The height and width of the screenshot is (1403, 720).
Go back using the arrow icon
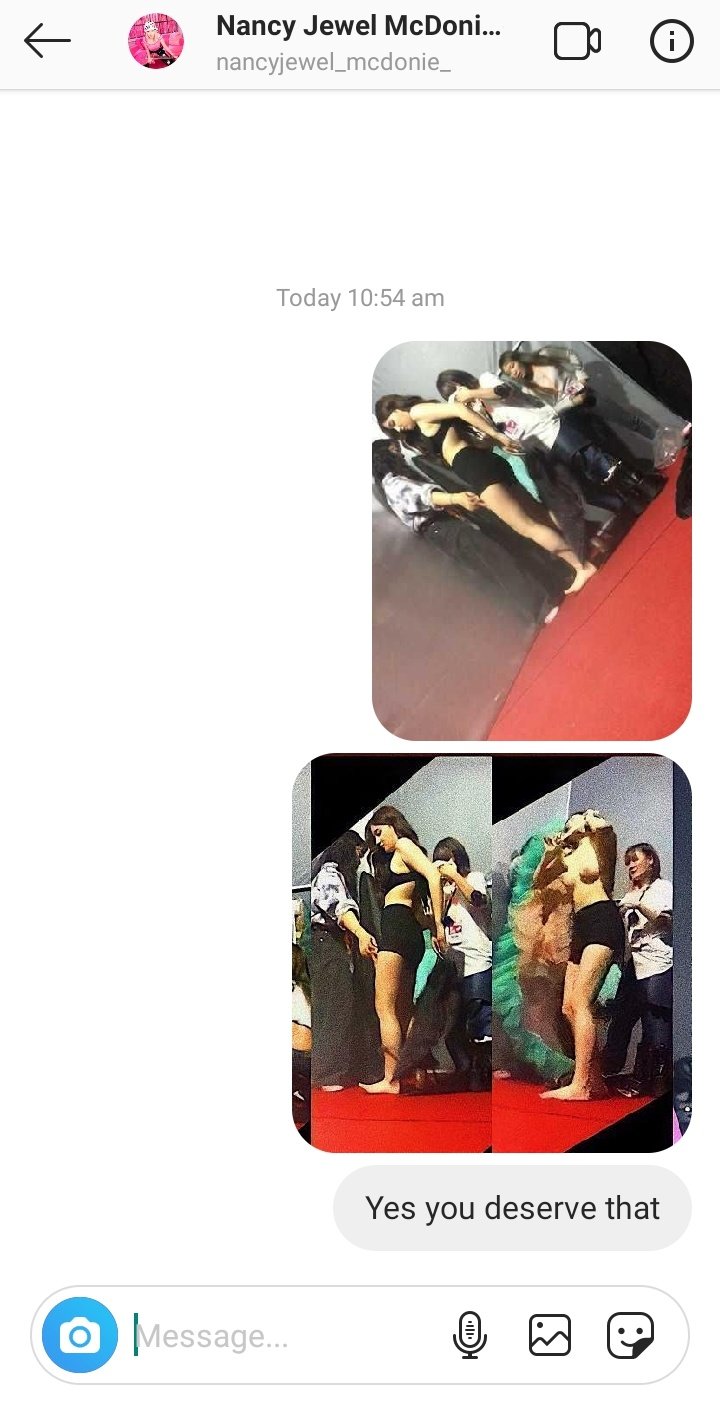pyautogui.click(x=47, y=41)
